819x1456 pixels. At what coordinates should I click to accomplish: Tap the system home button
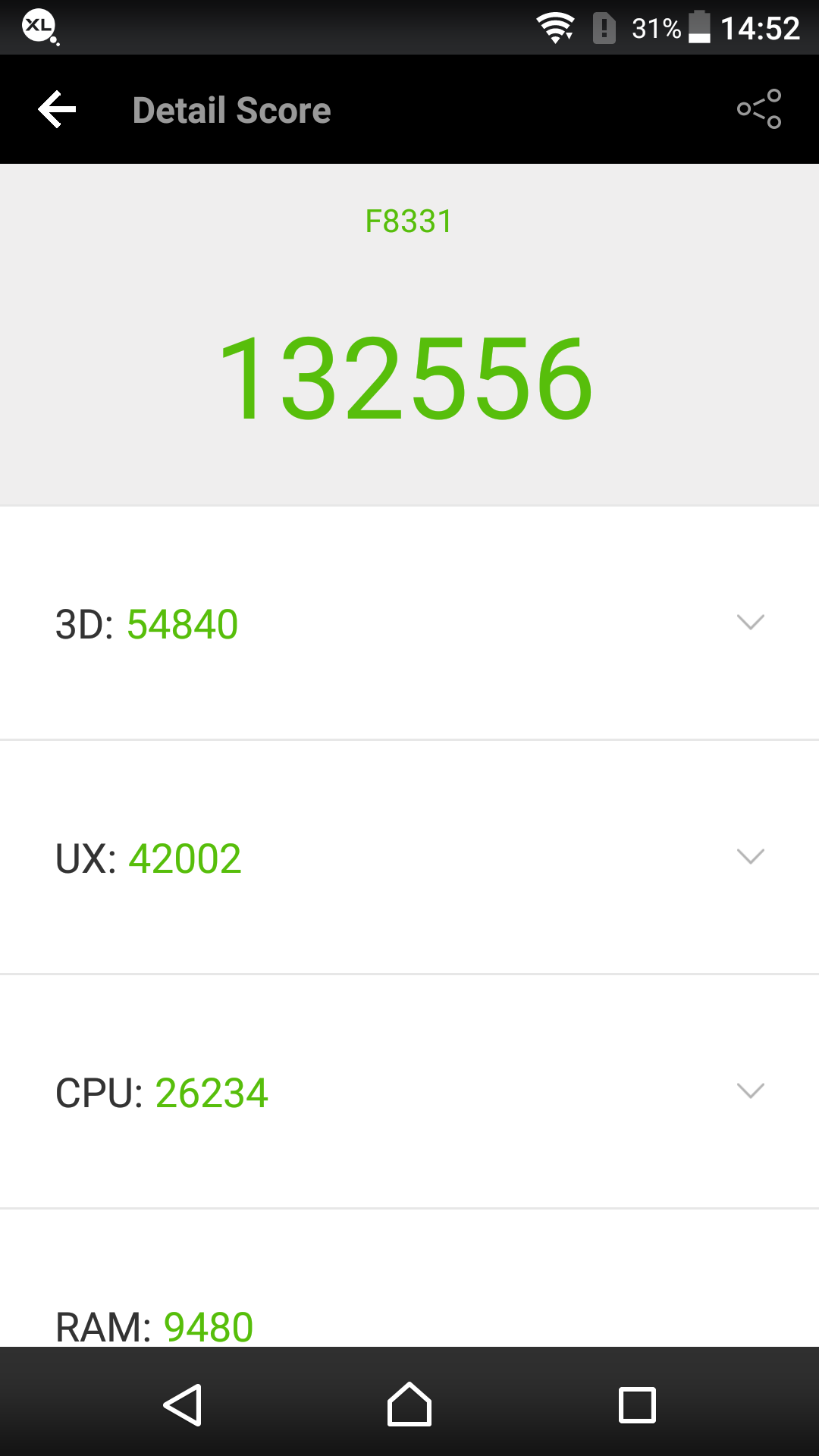coord(409,1405)
